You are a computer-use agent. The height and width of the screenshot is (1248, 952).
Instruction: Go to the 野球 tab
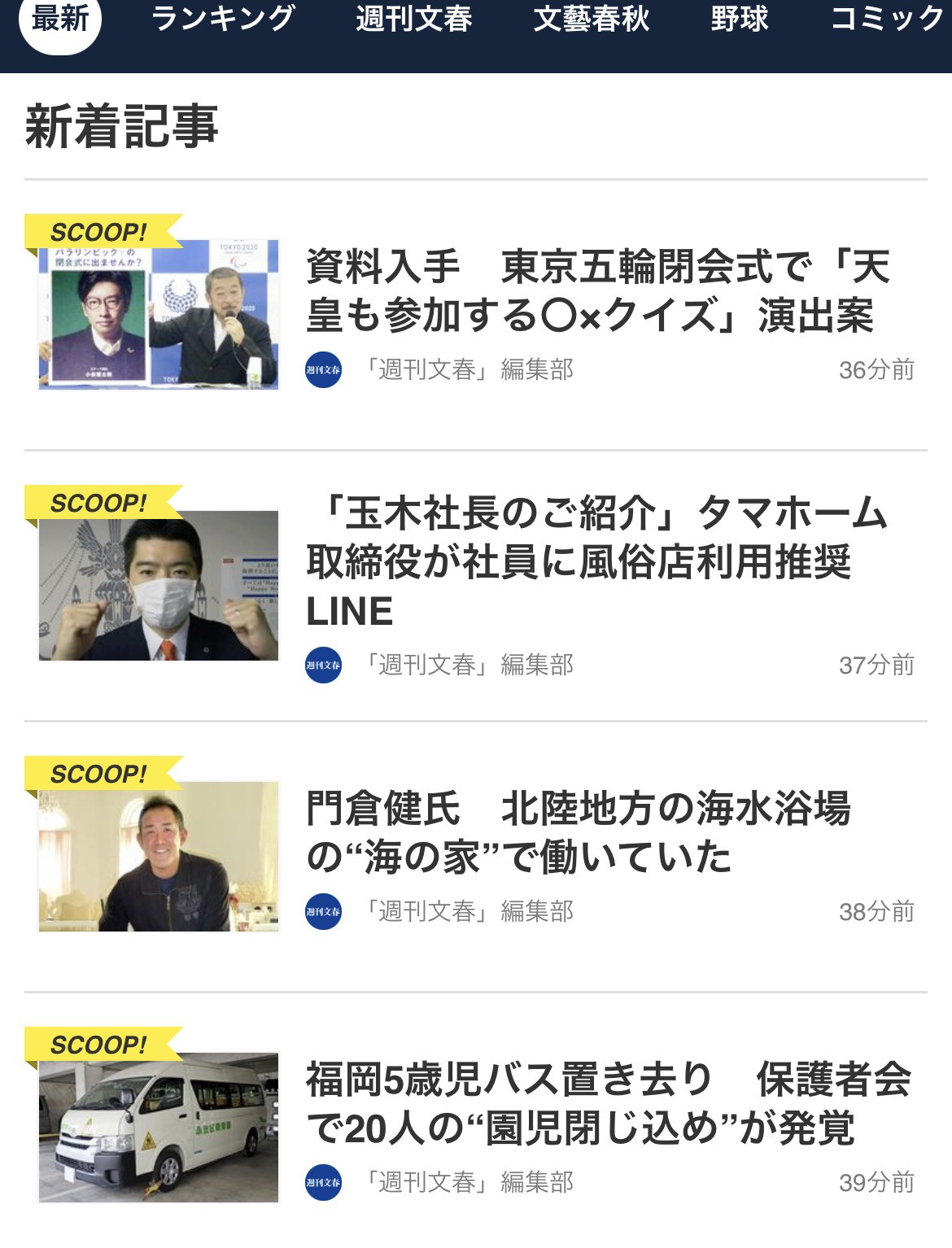point(739,20)
